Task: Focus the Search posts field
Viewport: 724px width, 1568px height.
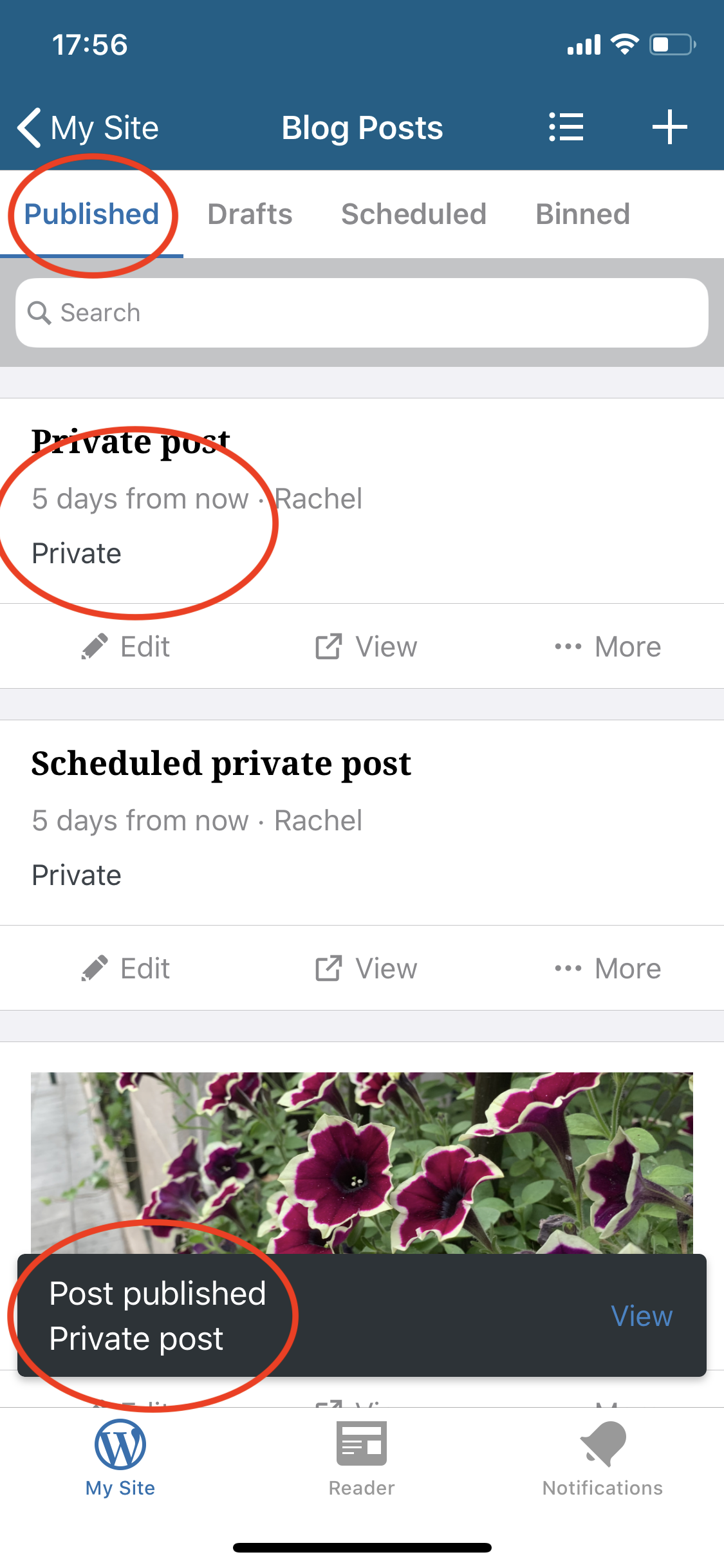Action: tap(362, 313)
